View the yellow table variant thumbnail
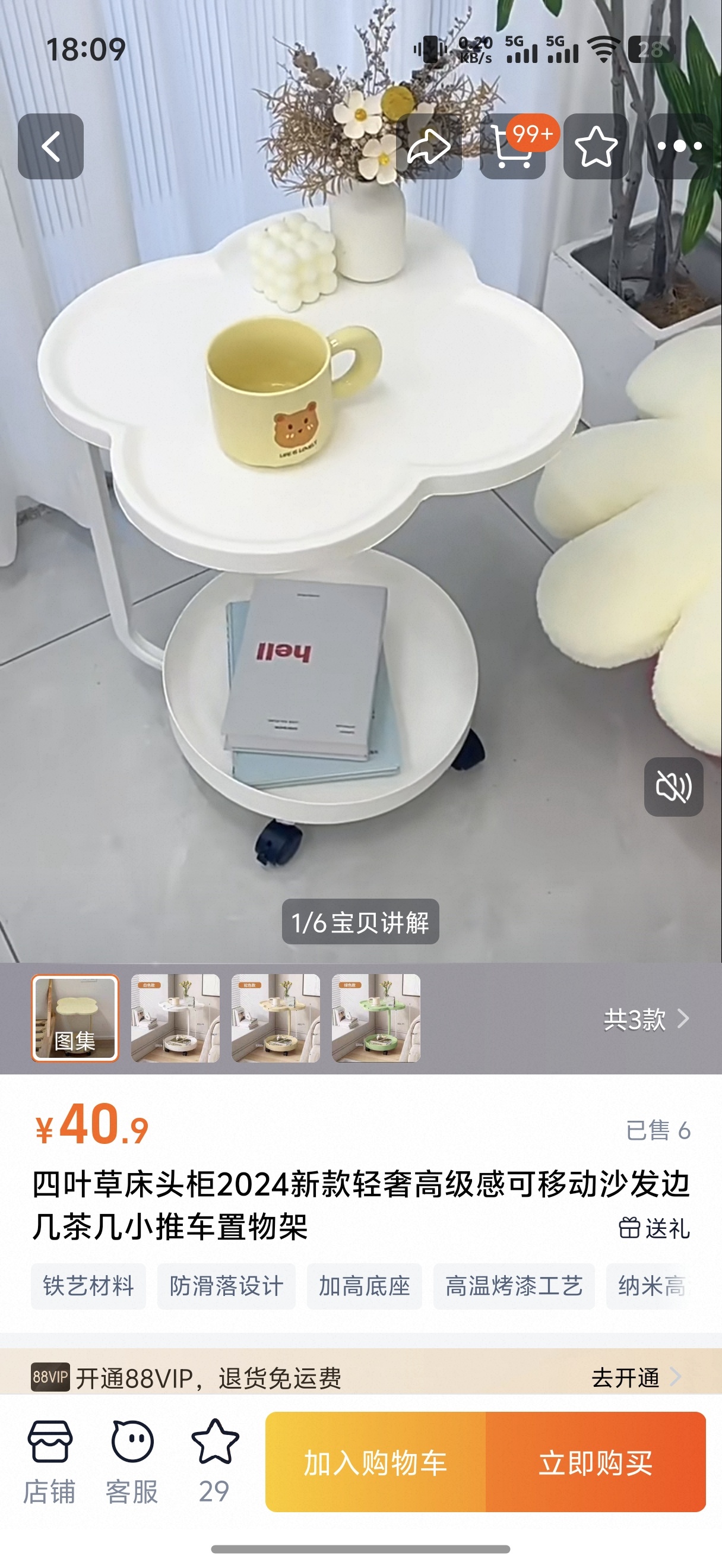The width and height of the screenshot is (722, 1568). (275, 1018)
